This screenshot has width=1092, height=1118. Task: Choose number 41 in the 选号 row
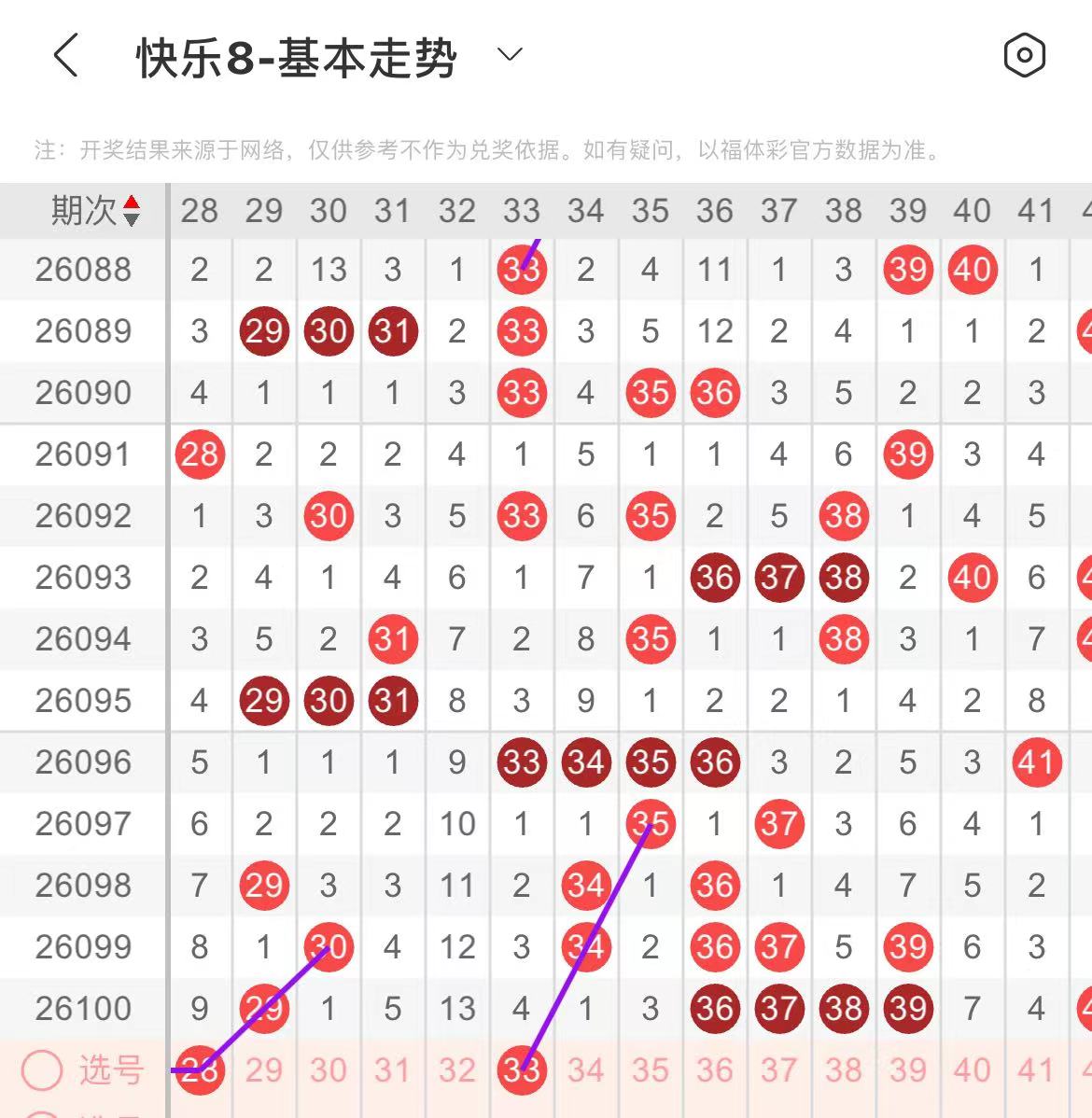pyautogui.click(x=1037, y=1070)
